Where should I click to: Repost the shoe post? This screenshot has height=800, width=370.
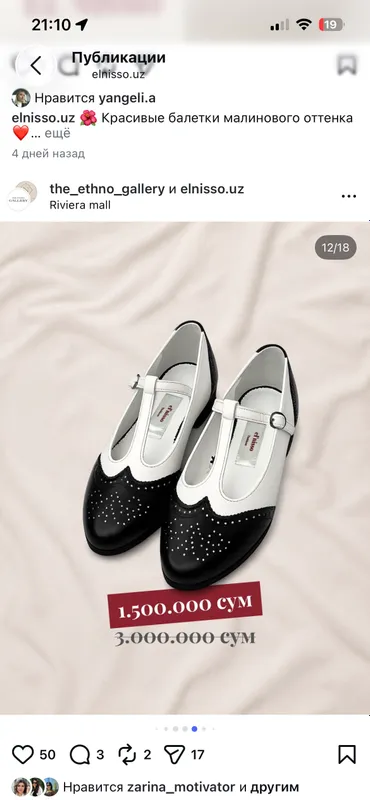pyautogui.click(x=127, y=754)
